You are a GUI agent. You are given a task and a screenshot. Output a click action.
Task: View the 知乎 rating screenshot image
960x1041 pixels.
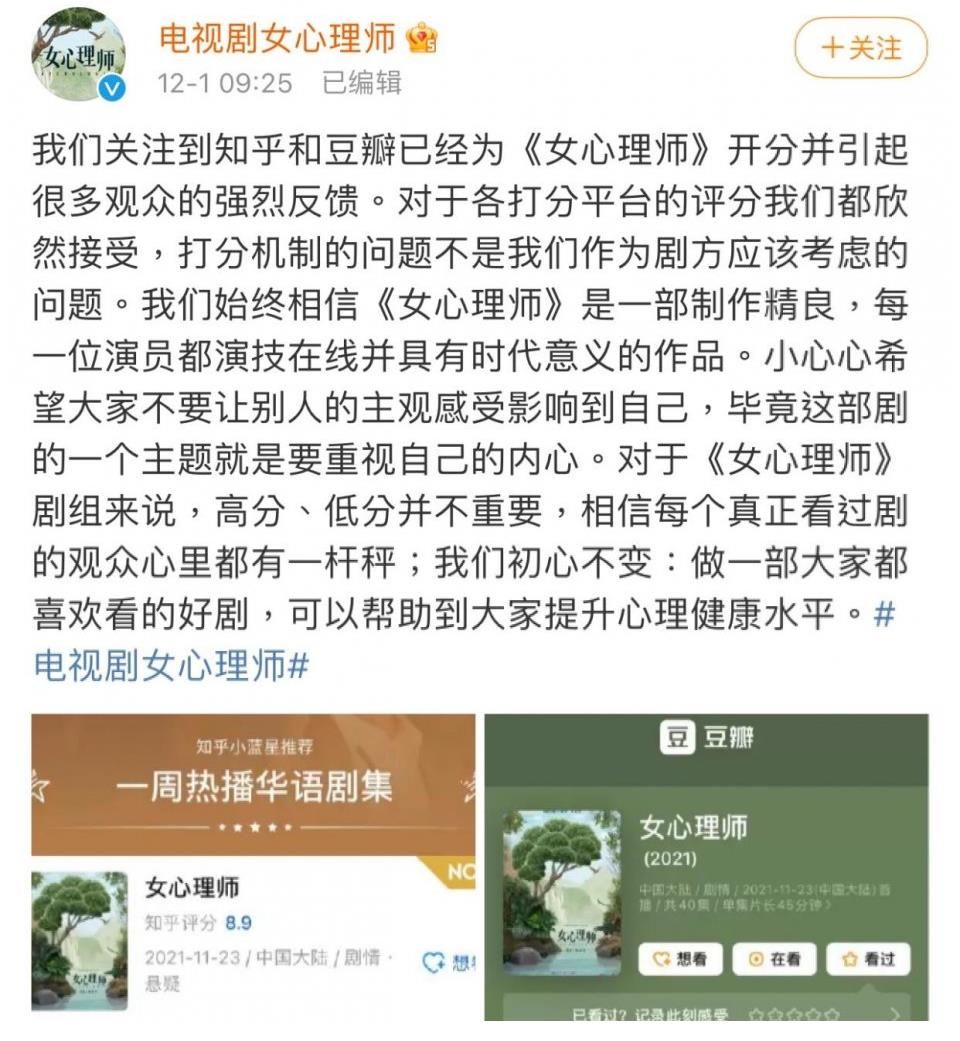click(x=253, y=866)
